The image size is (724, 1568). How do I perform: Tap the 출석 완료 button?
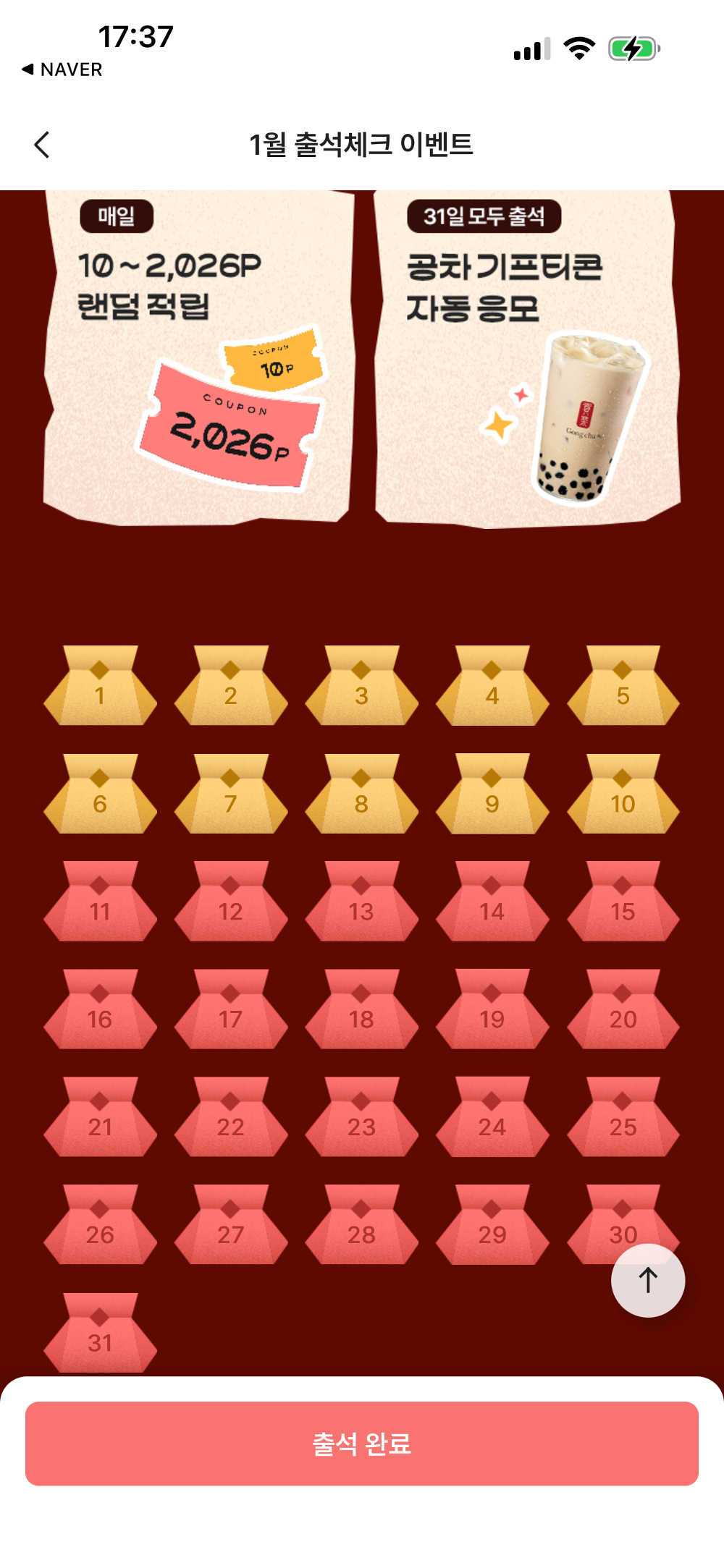tap(362, 1444)
